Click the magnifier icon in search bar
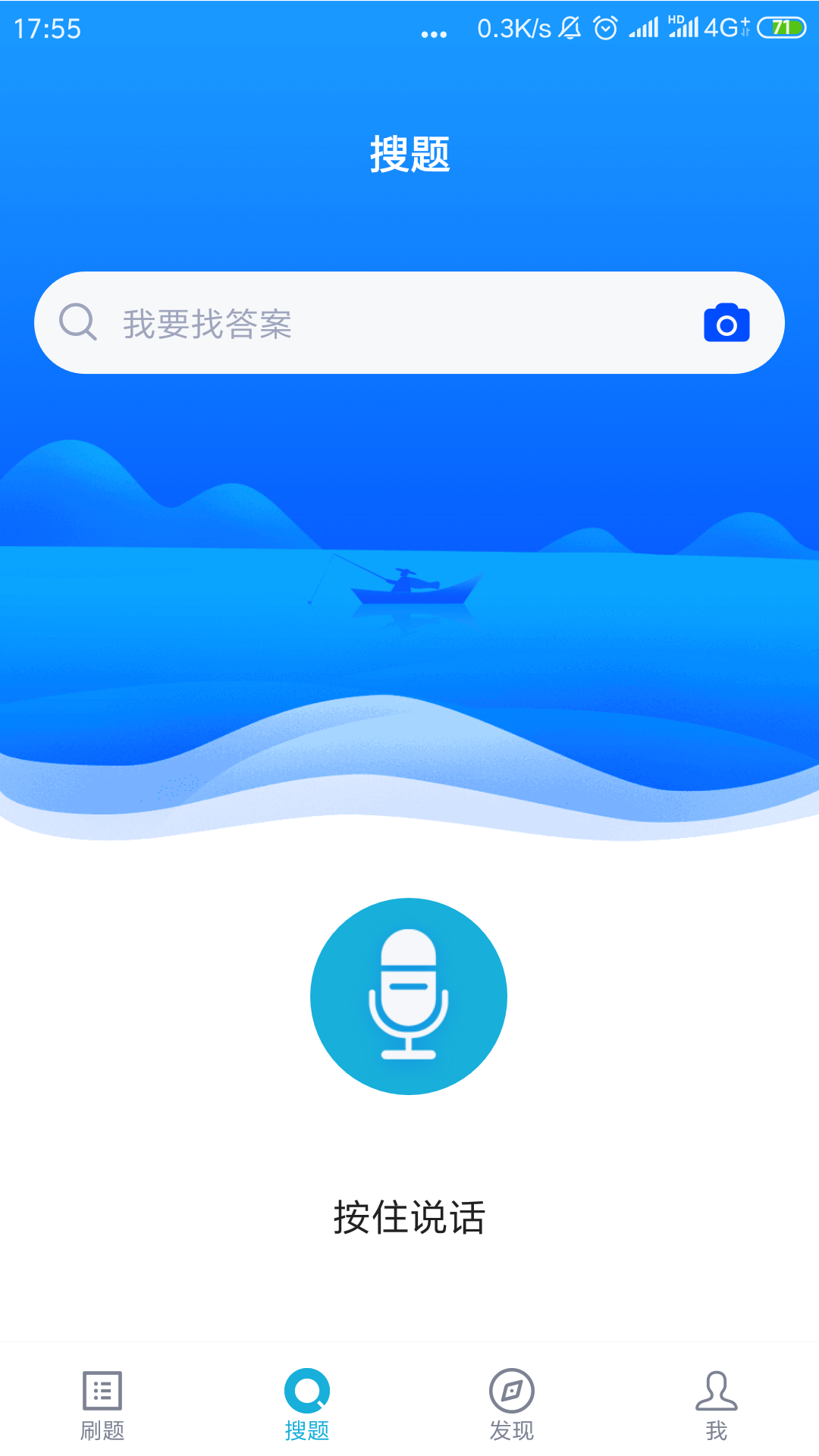The height and width of the screenshot is (1456, 819). point(77,322)
